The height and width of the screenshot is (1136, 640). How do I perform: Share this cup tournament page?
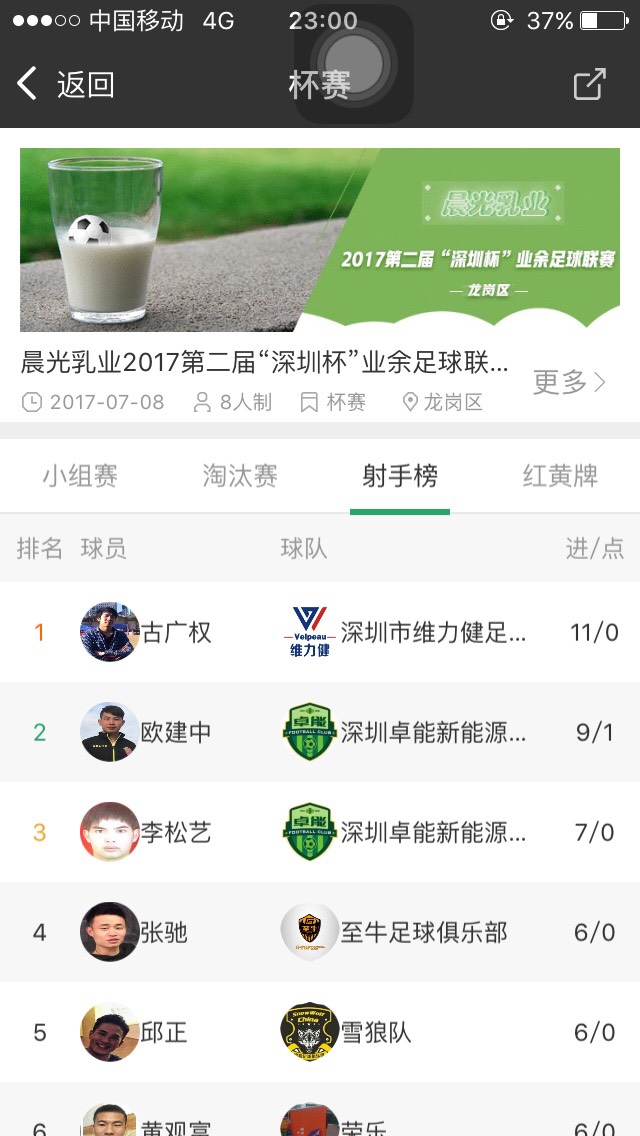coord(589,85)
